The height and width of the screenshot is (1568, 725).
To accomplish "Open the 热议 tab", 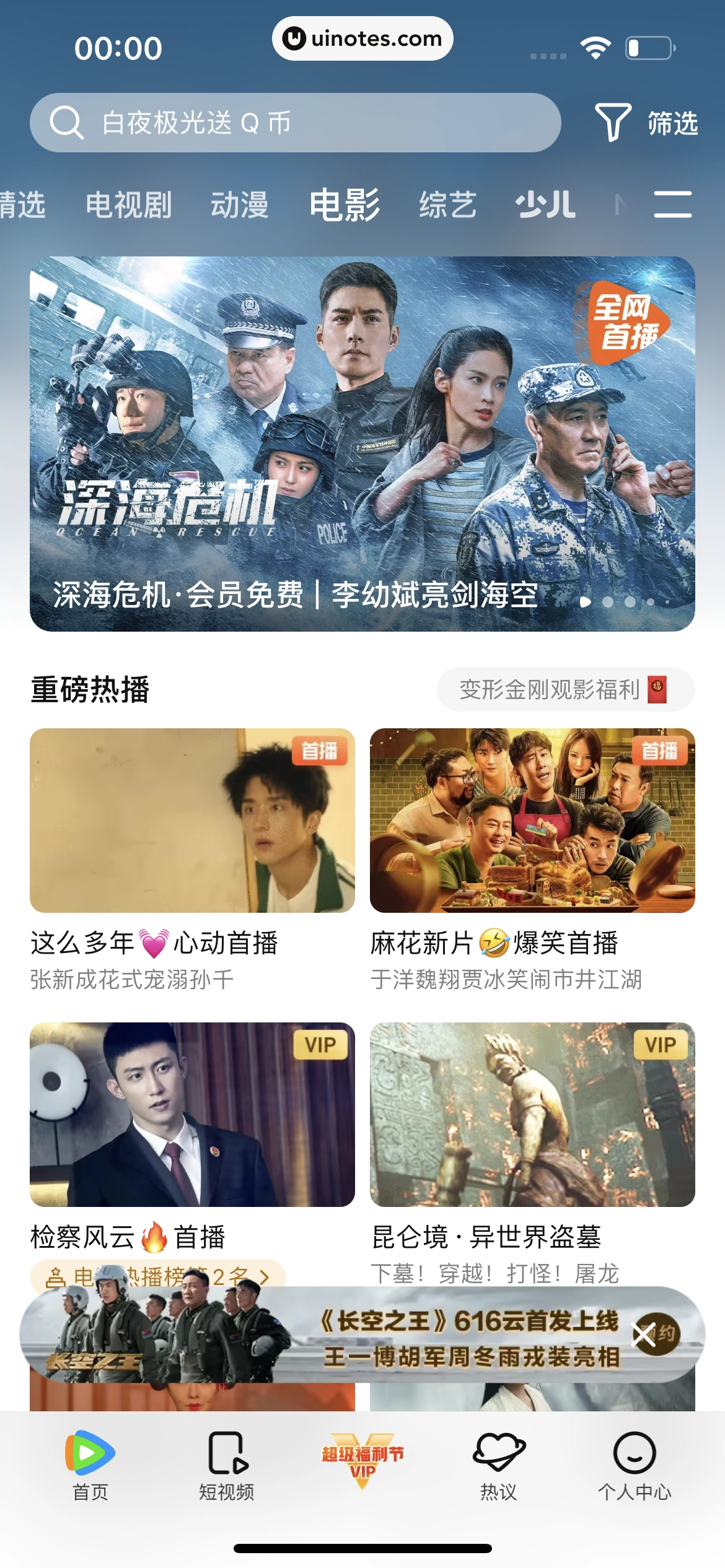I will coord(499,1465).
